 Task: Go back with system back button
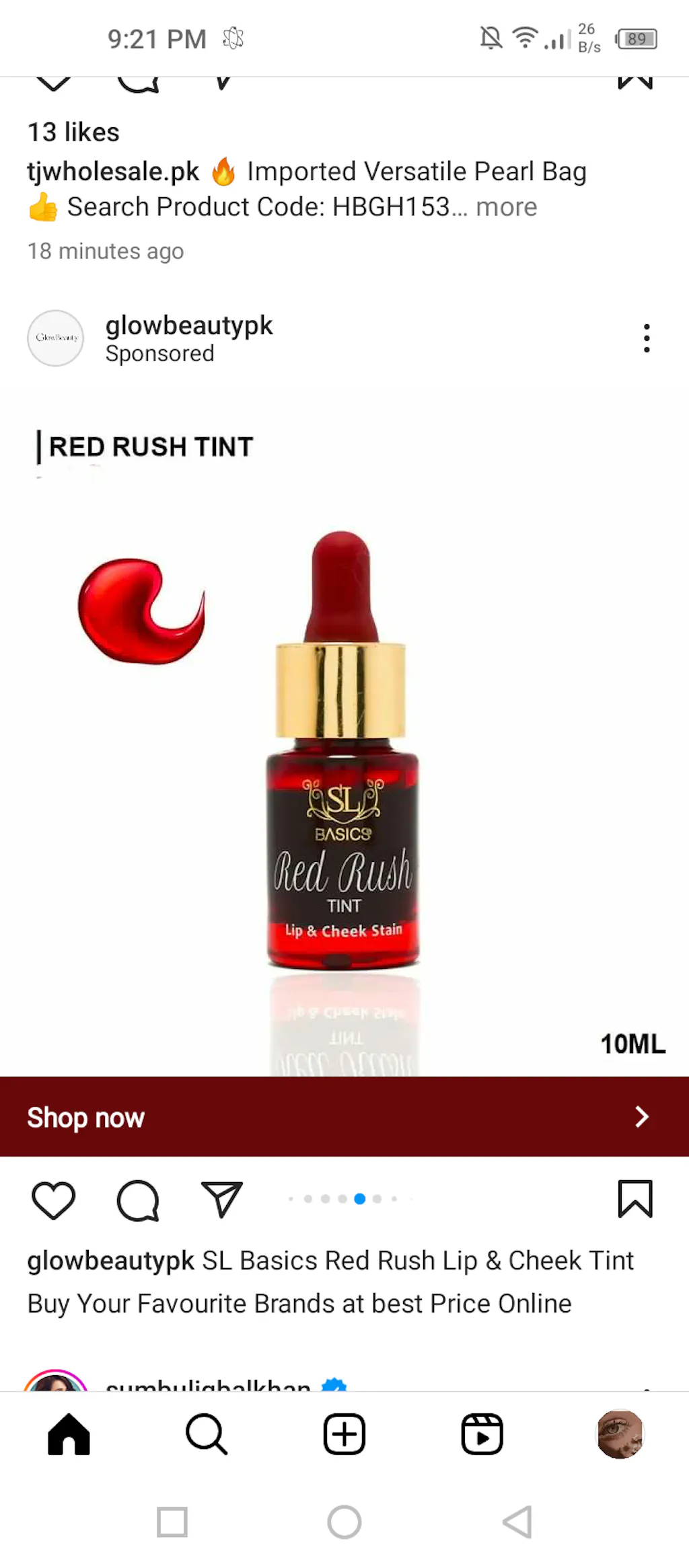[x=517, y=1522]
